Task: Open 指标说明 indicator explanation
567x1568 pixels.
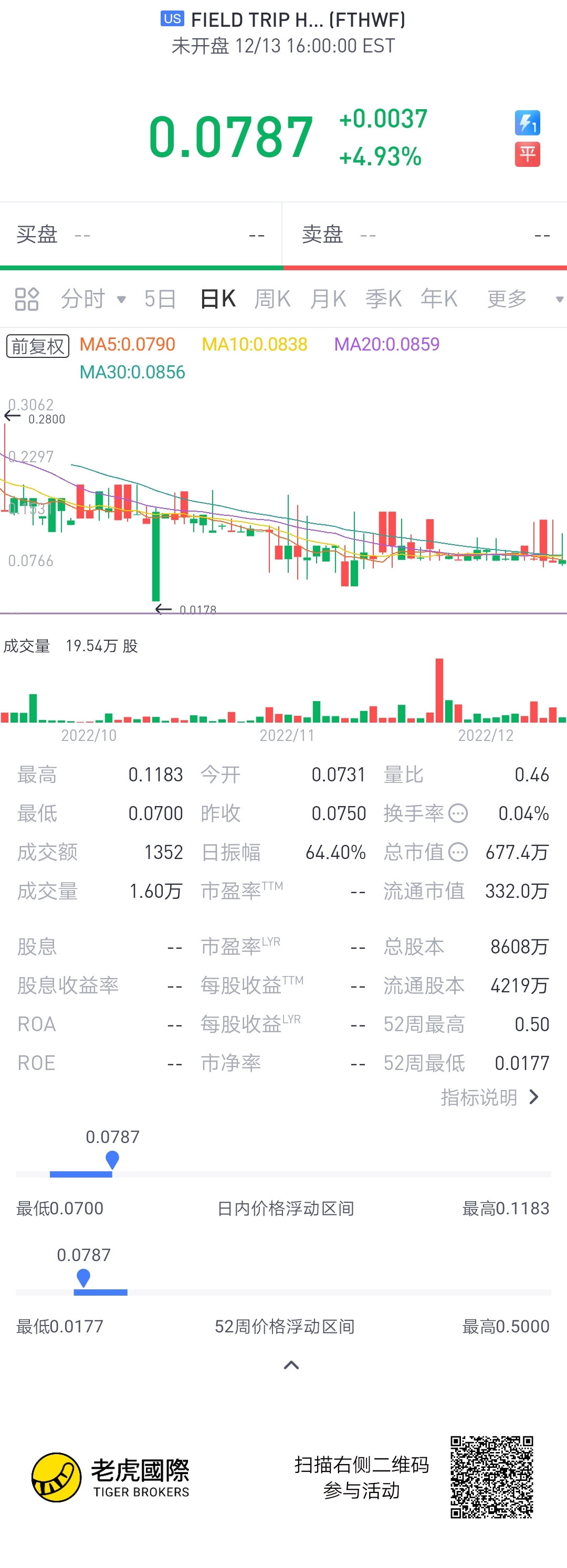Action: coord(490,1097)
